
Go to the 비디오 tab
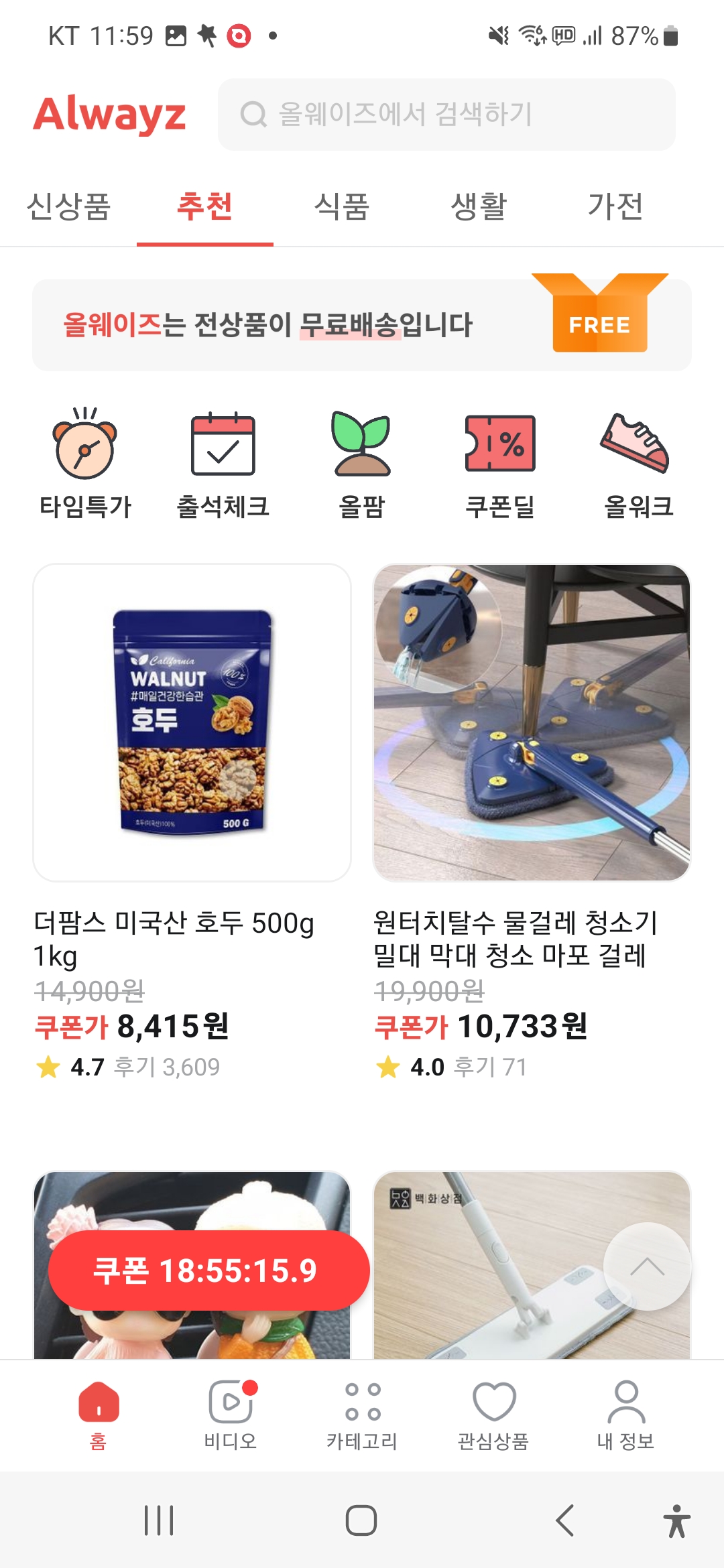coord(230,1413)
